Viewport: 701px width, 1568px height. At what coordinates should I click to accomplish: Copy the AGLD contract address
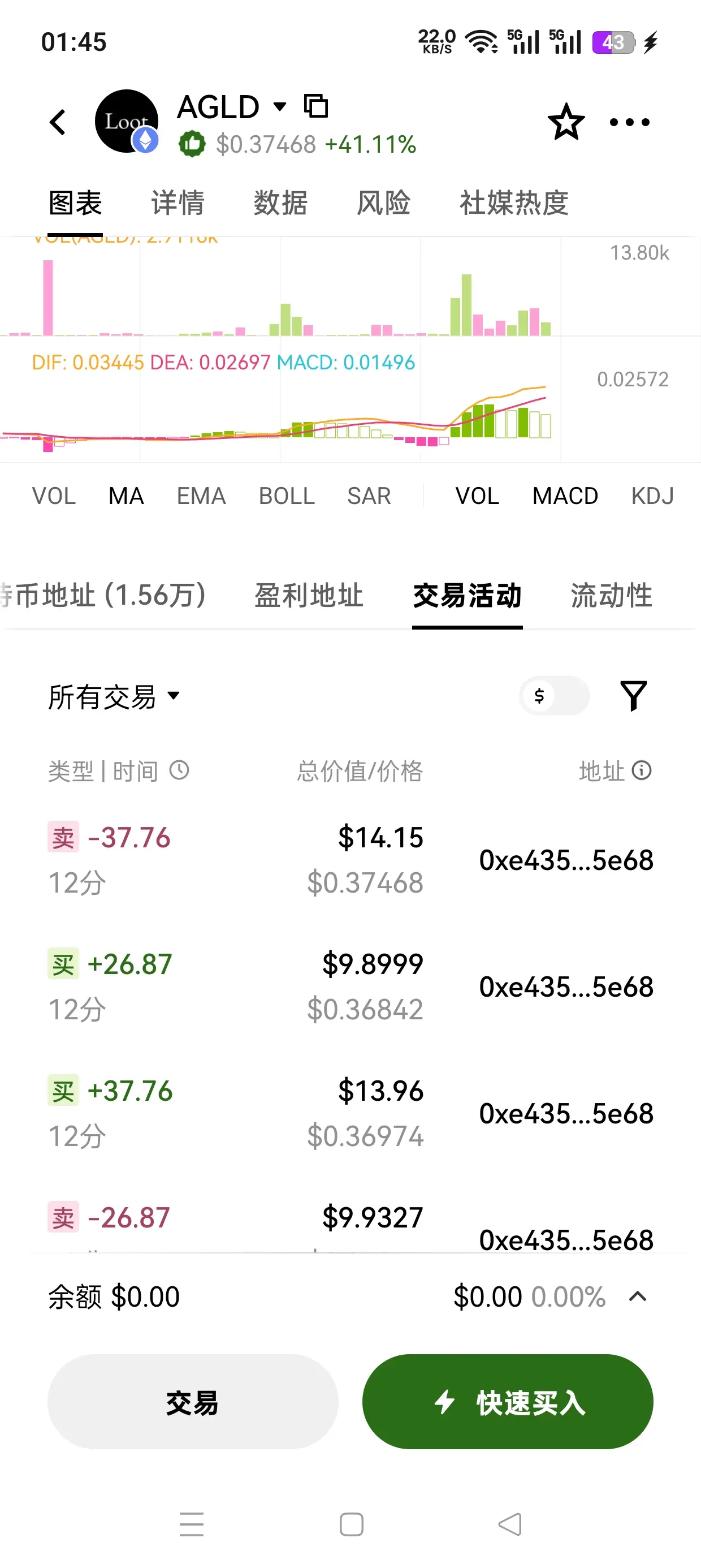(316, 106)
